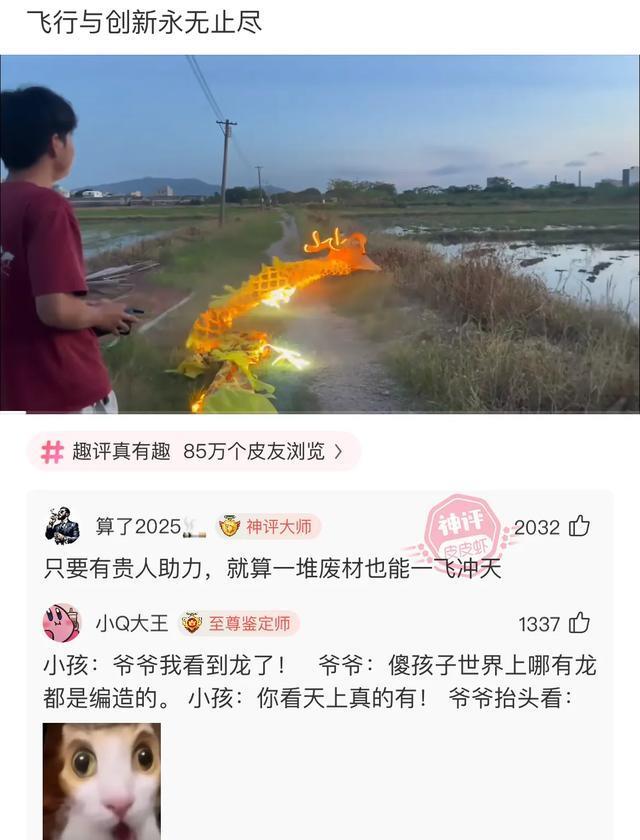
Task: Play the dragon kite video
Action: click(x=320, y=233)
